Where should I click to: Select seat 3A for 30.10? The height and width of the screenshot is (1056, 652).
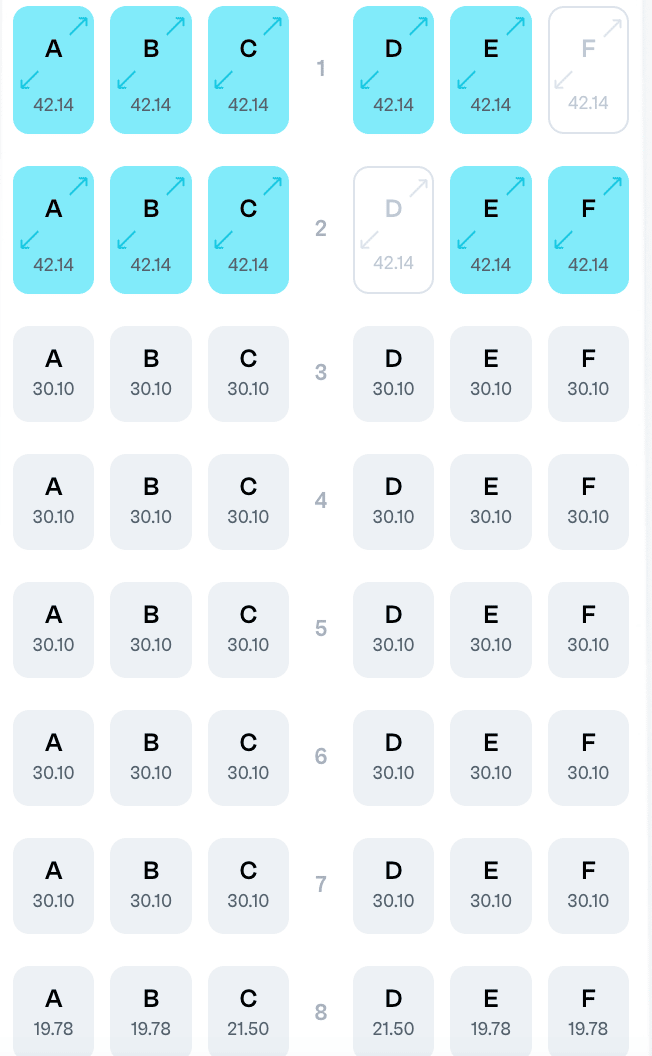click(x=53, y=373)
